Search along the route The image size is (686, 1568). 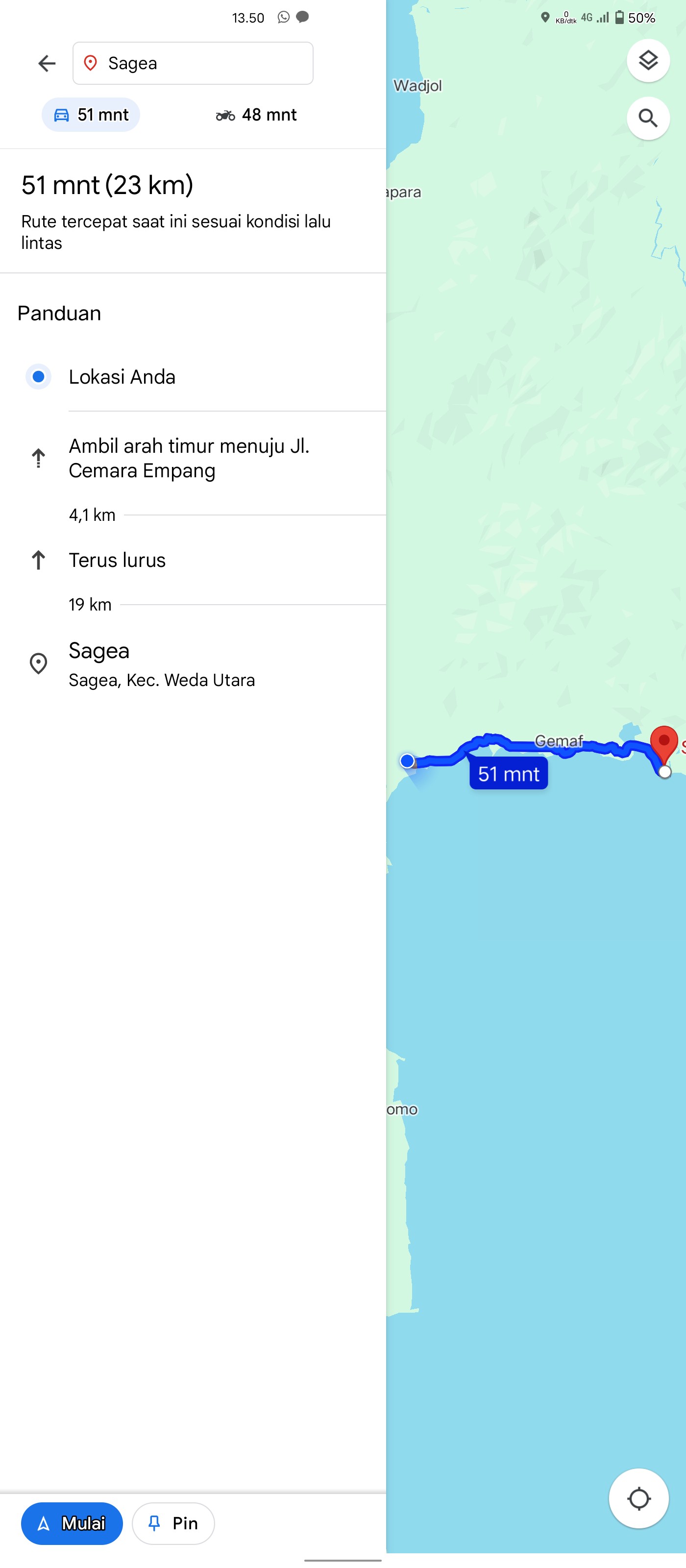point(648,118)
